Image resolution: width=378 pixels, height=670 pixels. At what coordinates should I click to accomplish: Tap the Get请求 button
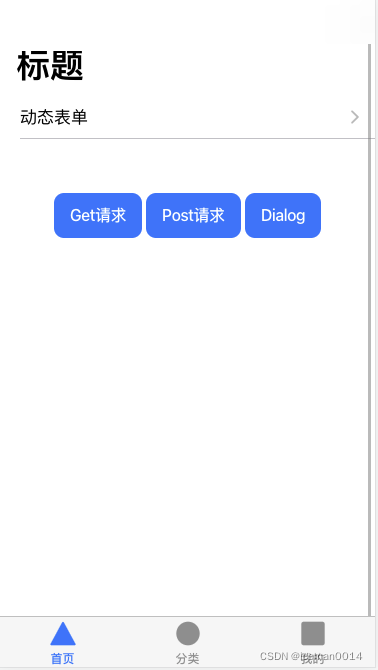98,215
